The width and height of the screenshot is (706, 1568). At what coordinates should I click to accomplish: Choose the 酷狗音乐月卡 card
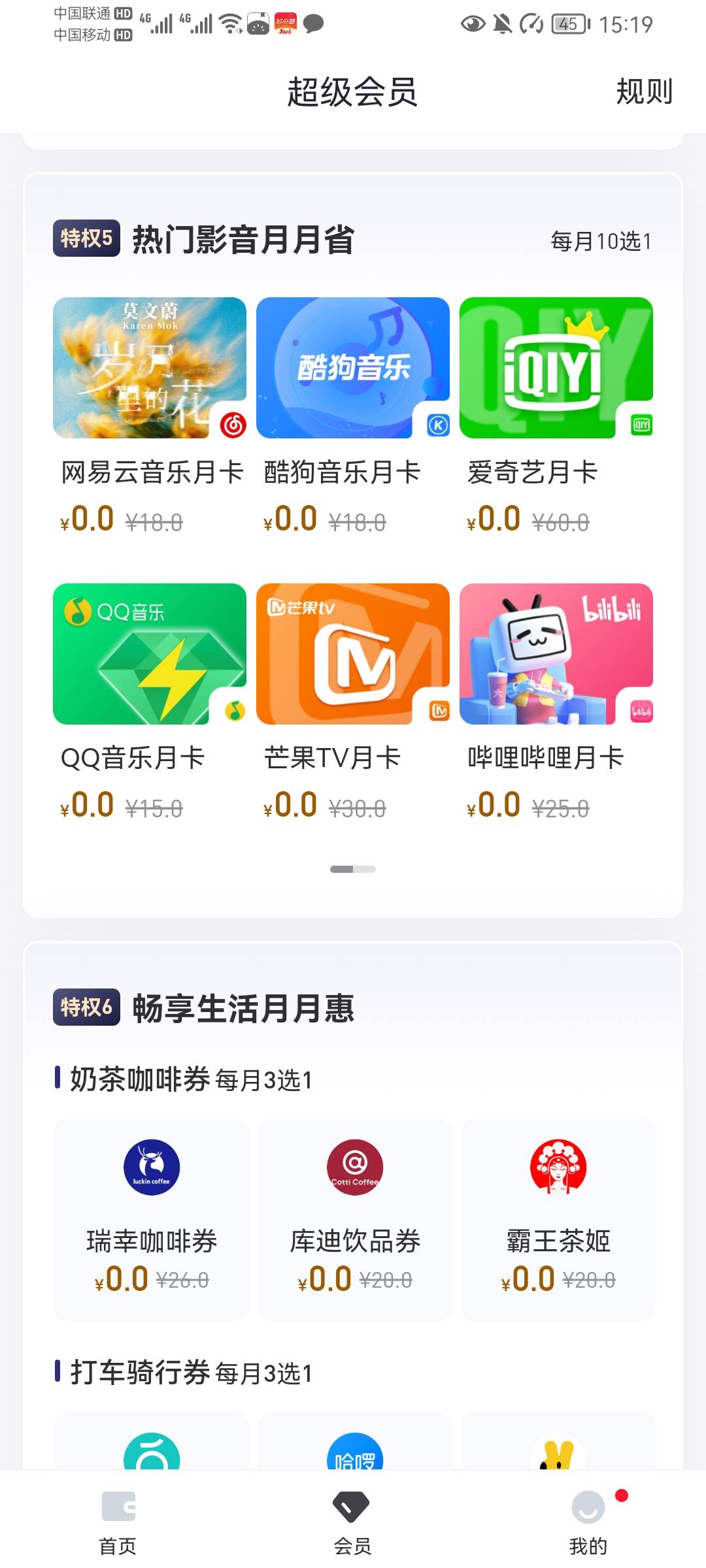[353, 368]
